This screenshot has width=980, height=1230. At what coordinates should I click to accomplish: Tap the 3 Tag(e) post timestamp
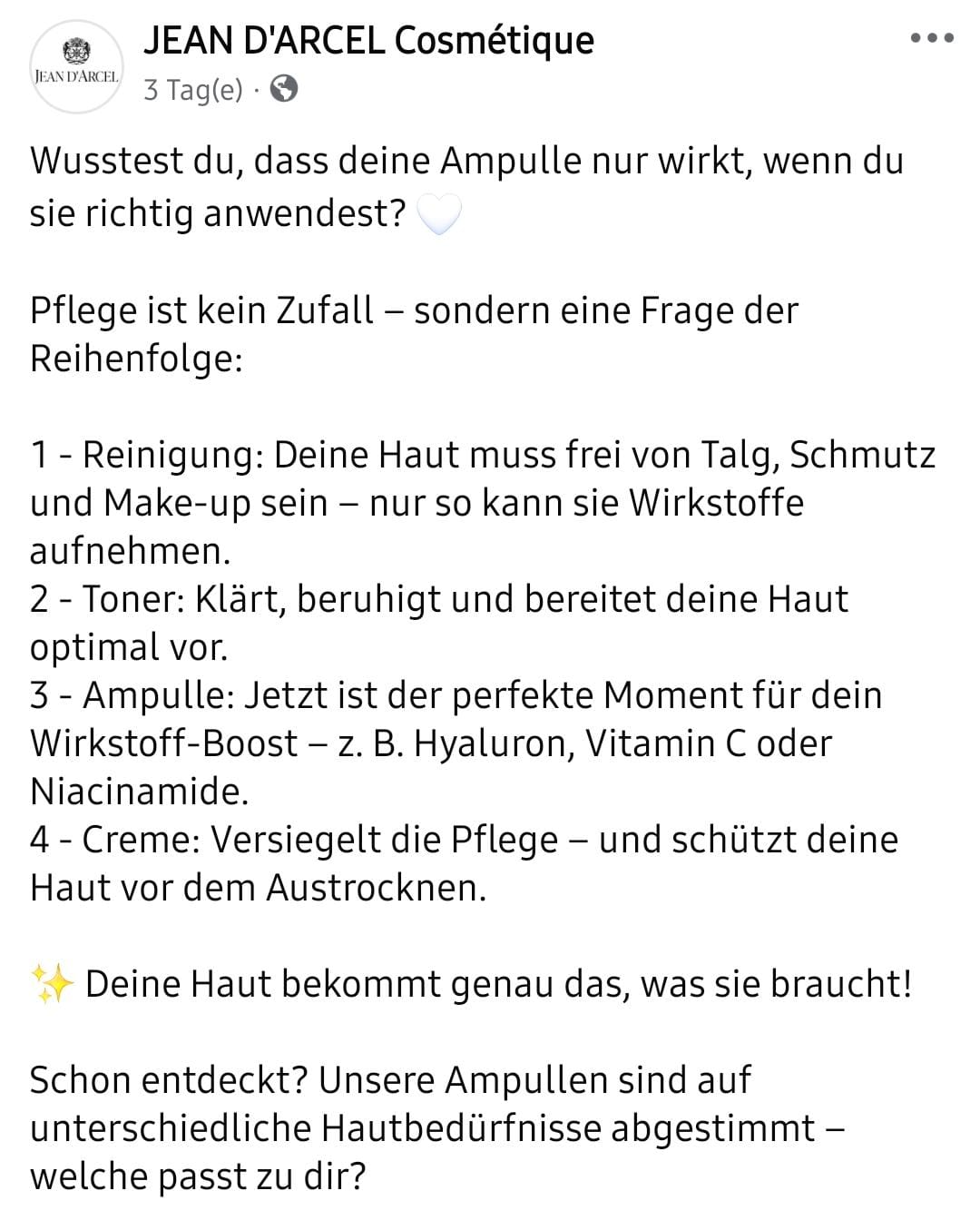point(193,90)
